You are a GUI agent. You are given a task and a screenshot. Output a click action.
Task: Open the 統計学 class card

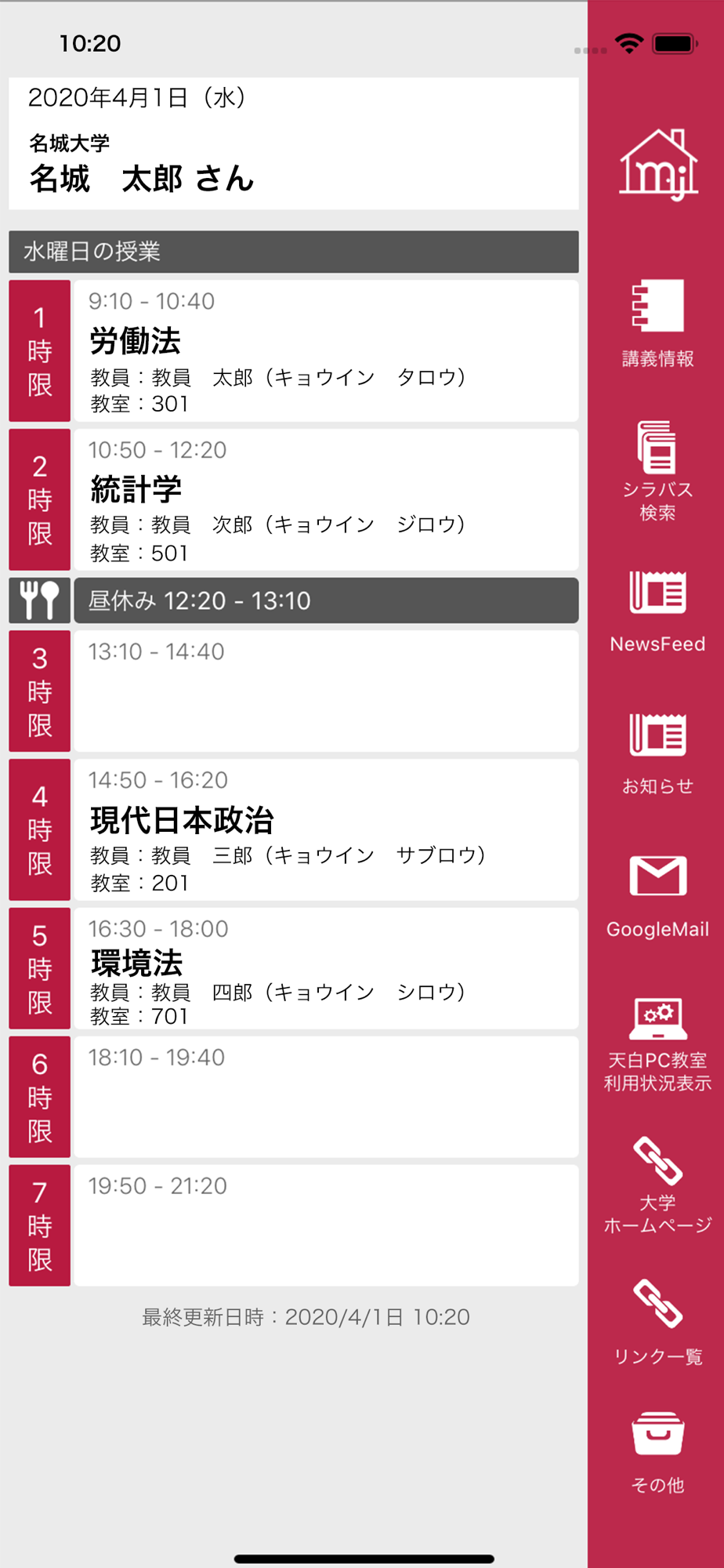click(x=325, y=499)
